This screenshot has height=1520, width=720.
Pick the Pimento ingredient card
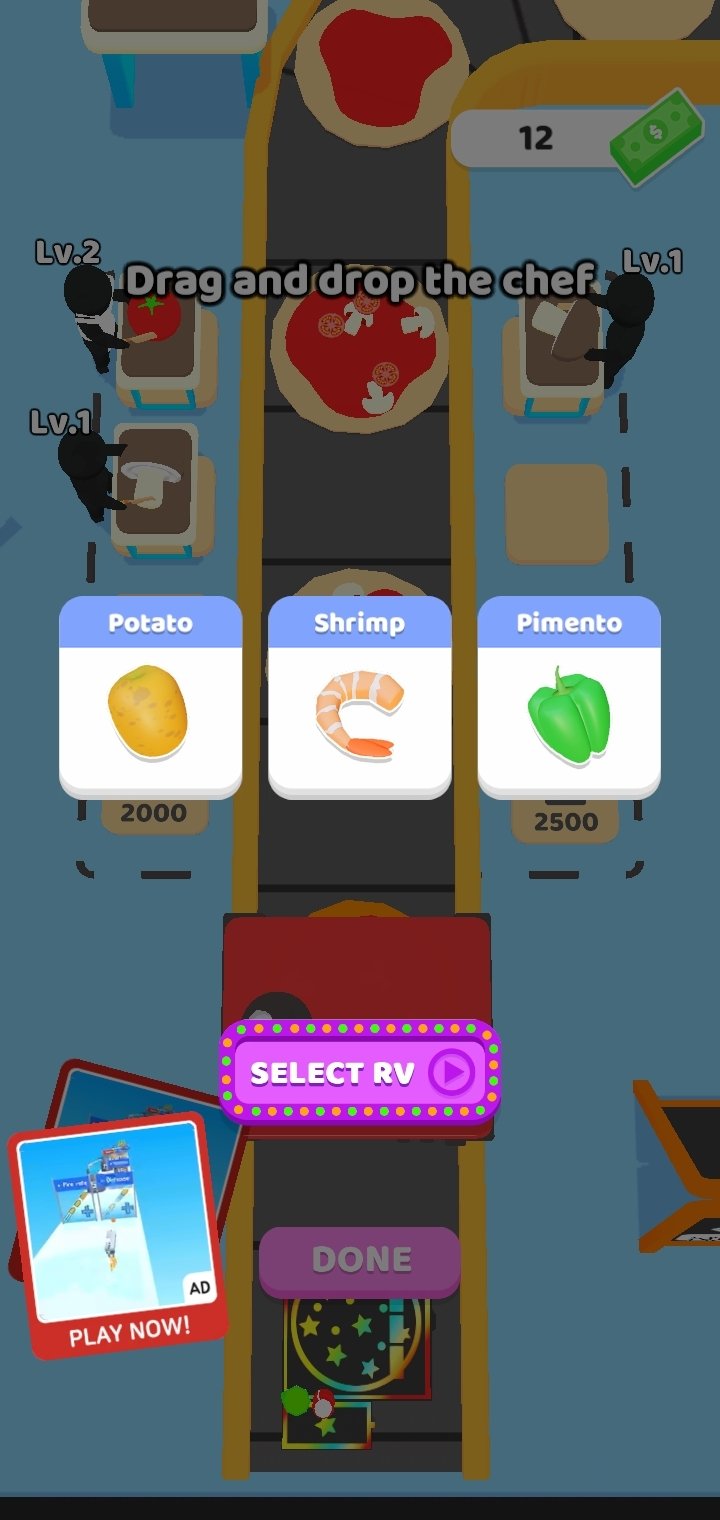pyautogui.click(x=569, y=697)
